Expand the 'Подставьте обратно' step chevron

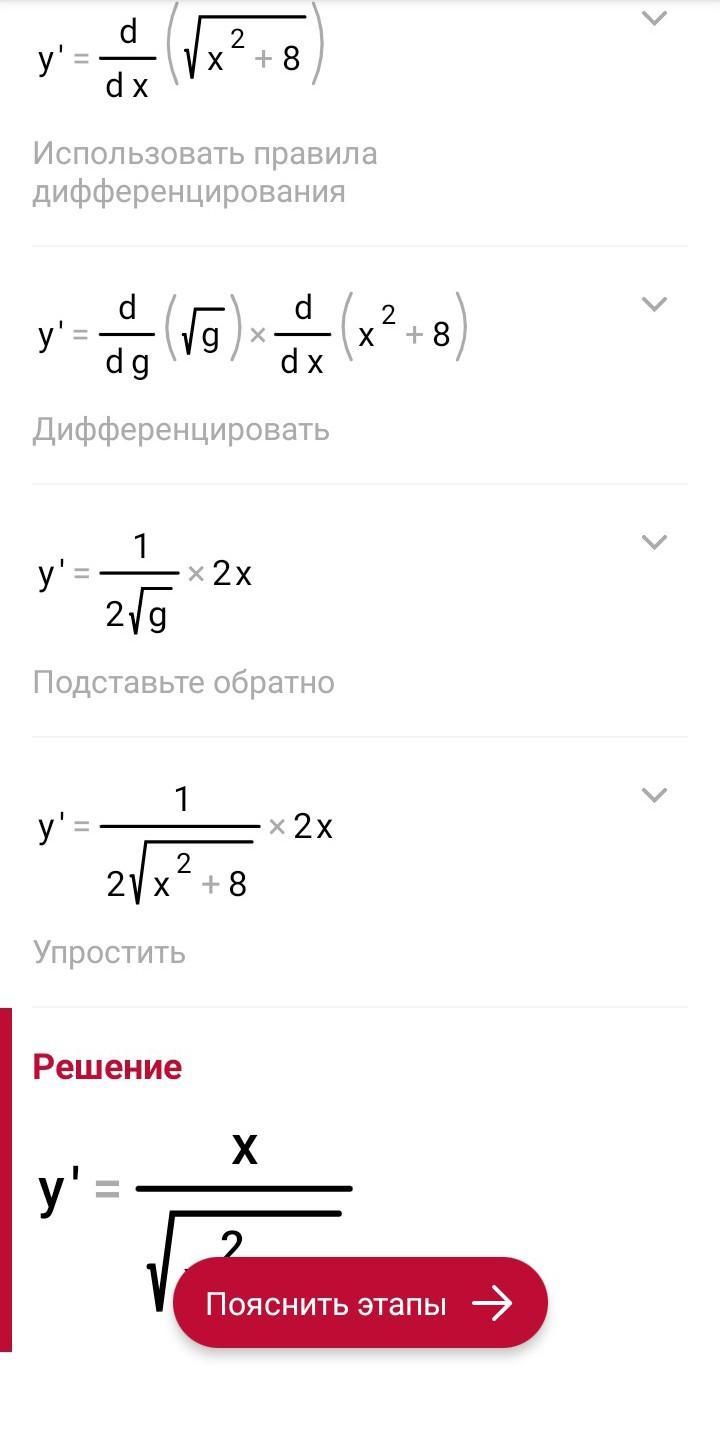click(x=653, y=542)
